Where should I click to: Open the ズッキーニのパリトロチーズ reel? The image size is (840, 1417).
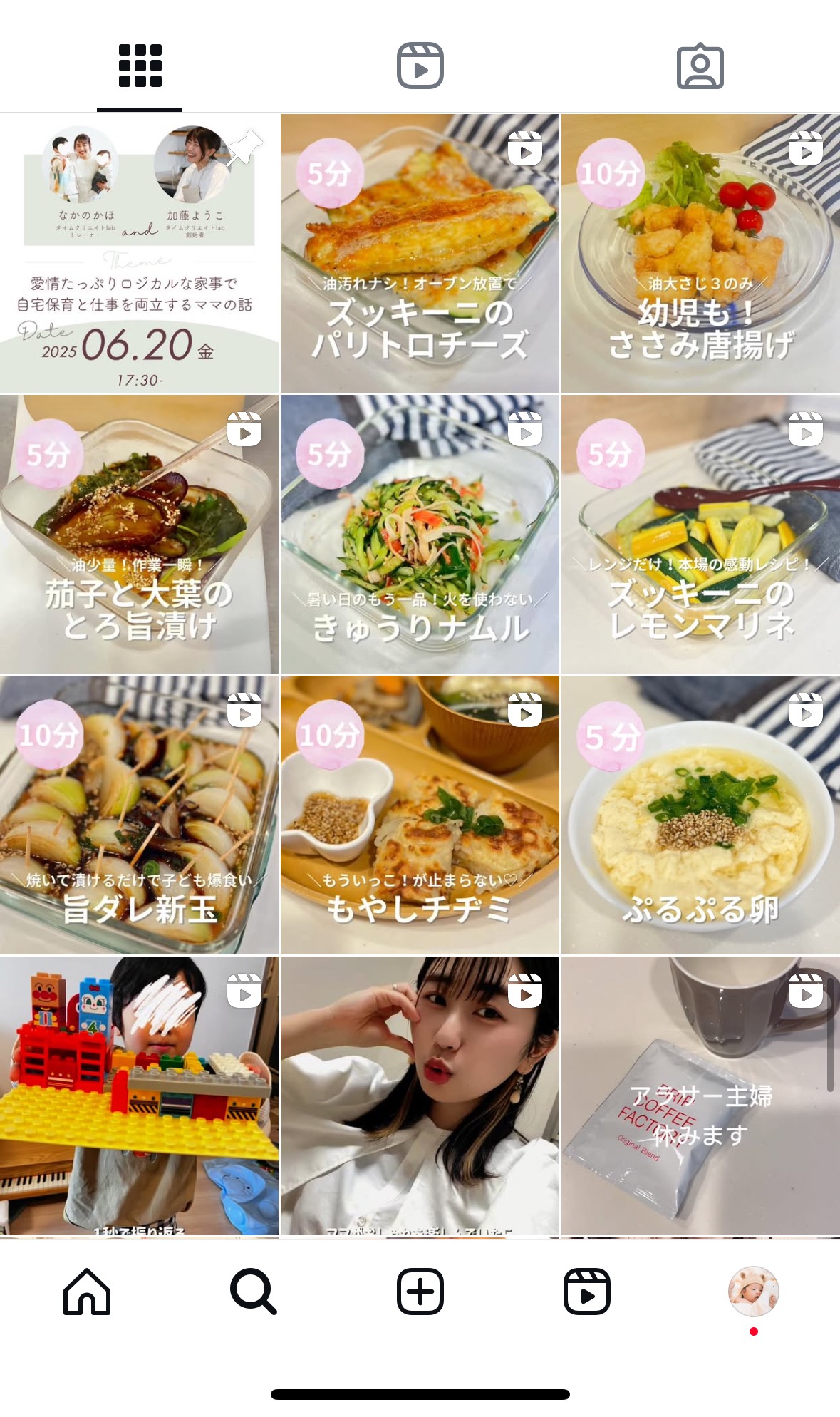(x=420, y=253)
